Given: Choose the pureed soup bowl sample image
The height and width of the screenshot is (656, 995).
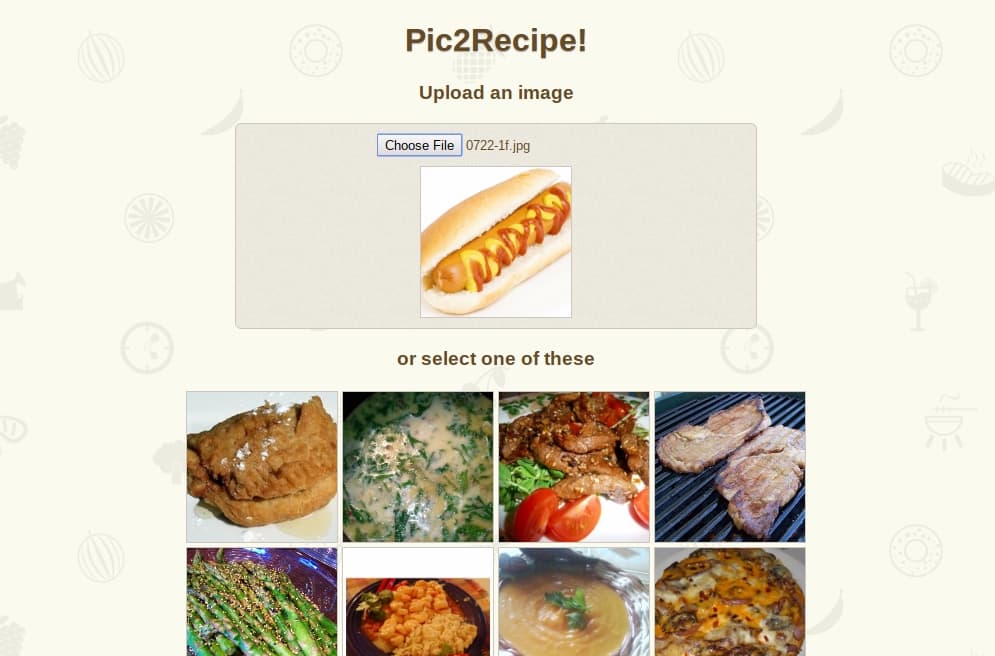Looking at the screenshot, I should [x=574, y=602].
